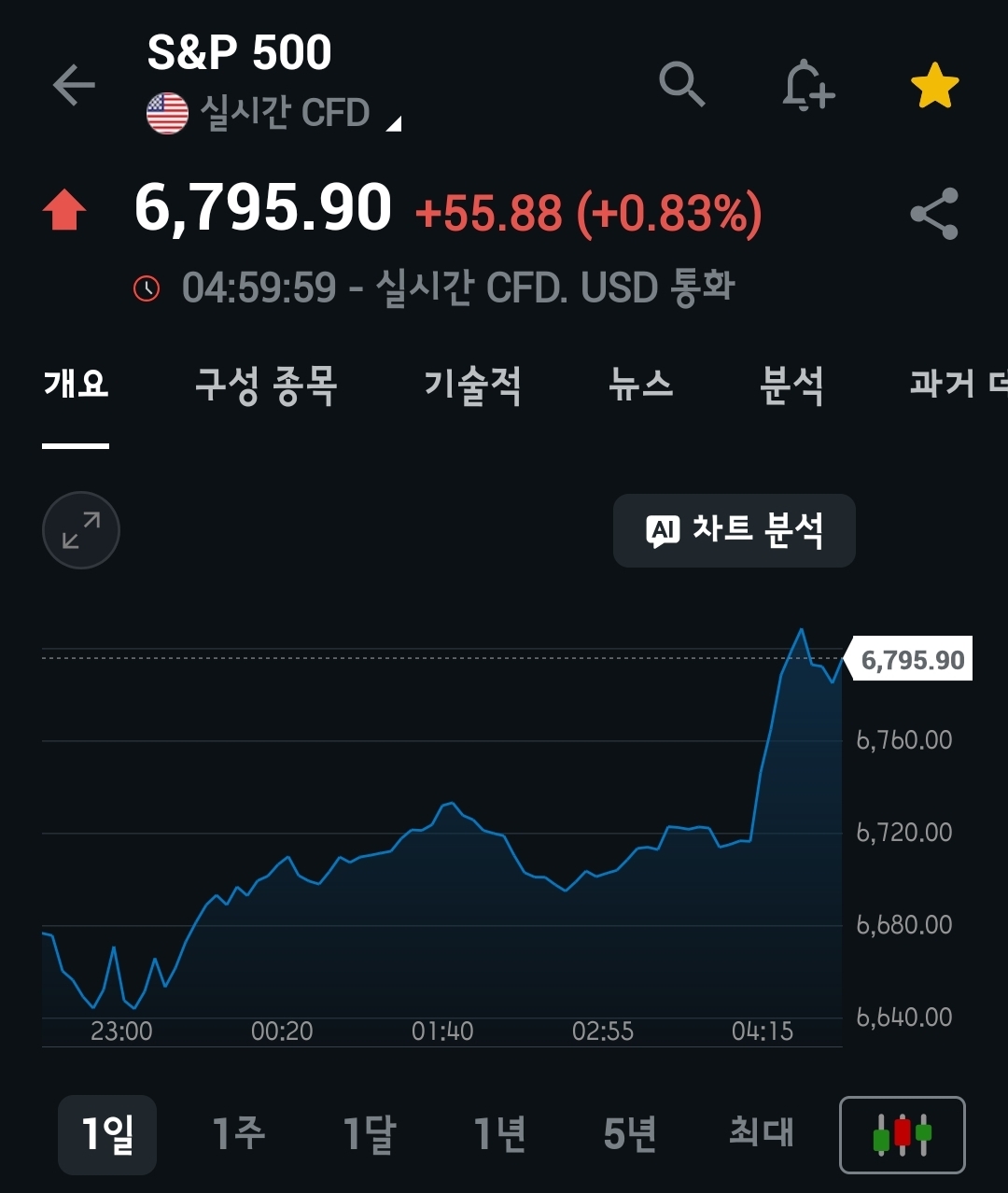Share the S&P 500 quote
Viewport: 1008px width, 1193px height.
(934, 214)
